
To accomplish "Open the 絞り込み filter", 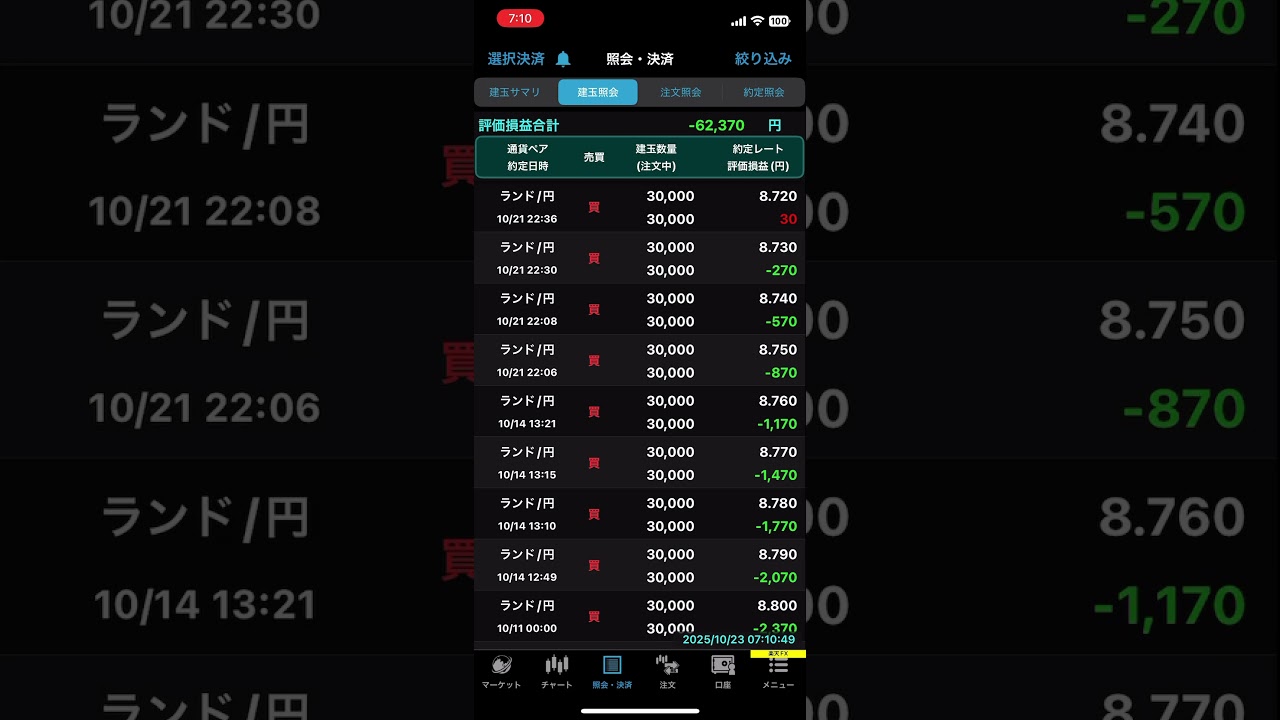I will (x=763, y=59).
